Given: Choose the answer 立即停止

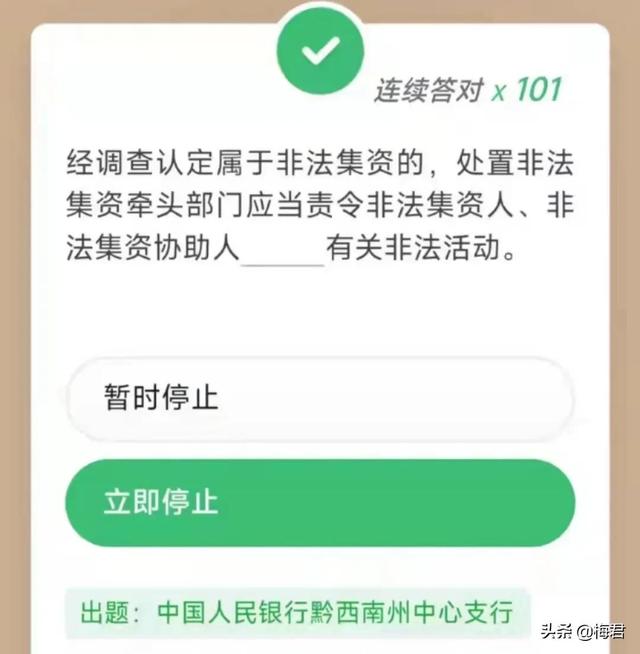Looking at the screenshot, I should (319, 502).
